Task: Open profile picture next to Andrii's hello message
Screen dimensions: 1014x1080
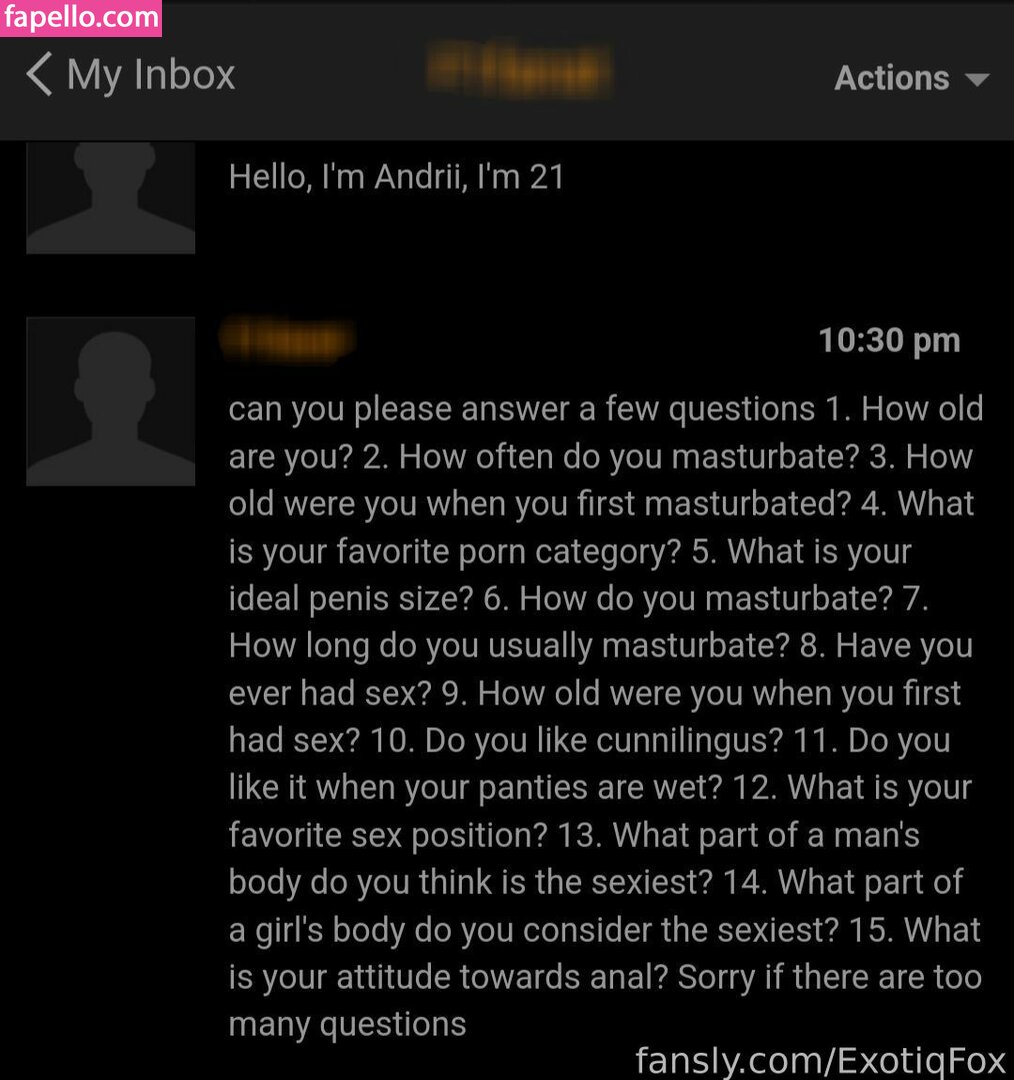Action: (110, 197)
